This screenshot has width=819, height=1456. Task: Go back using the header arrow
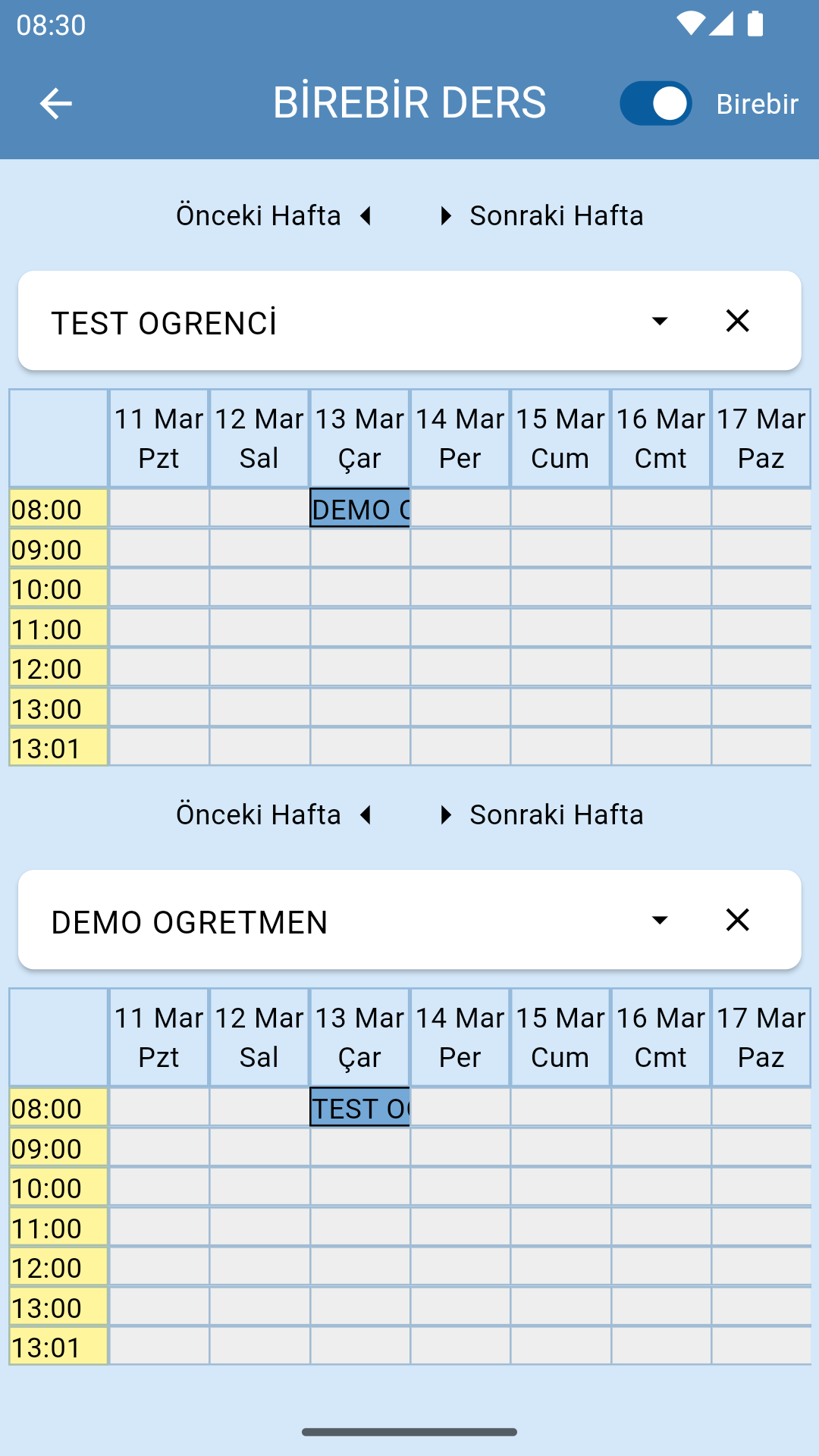[55, 104]
